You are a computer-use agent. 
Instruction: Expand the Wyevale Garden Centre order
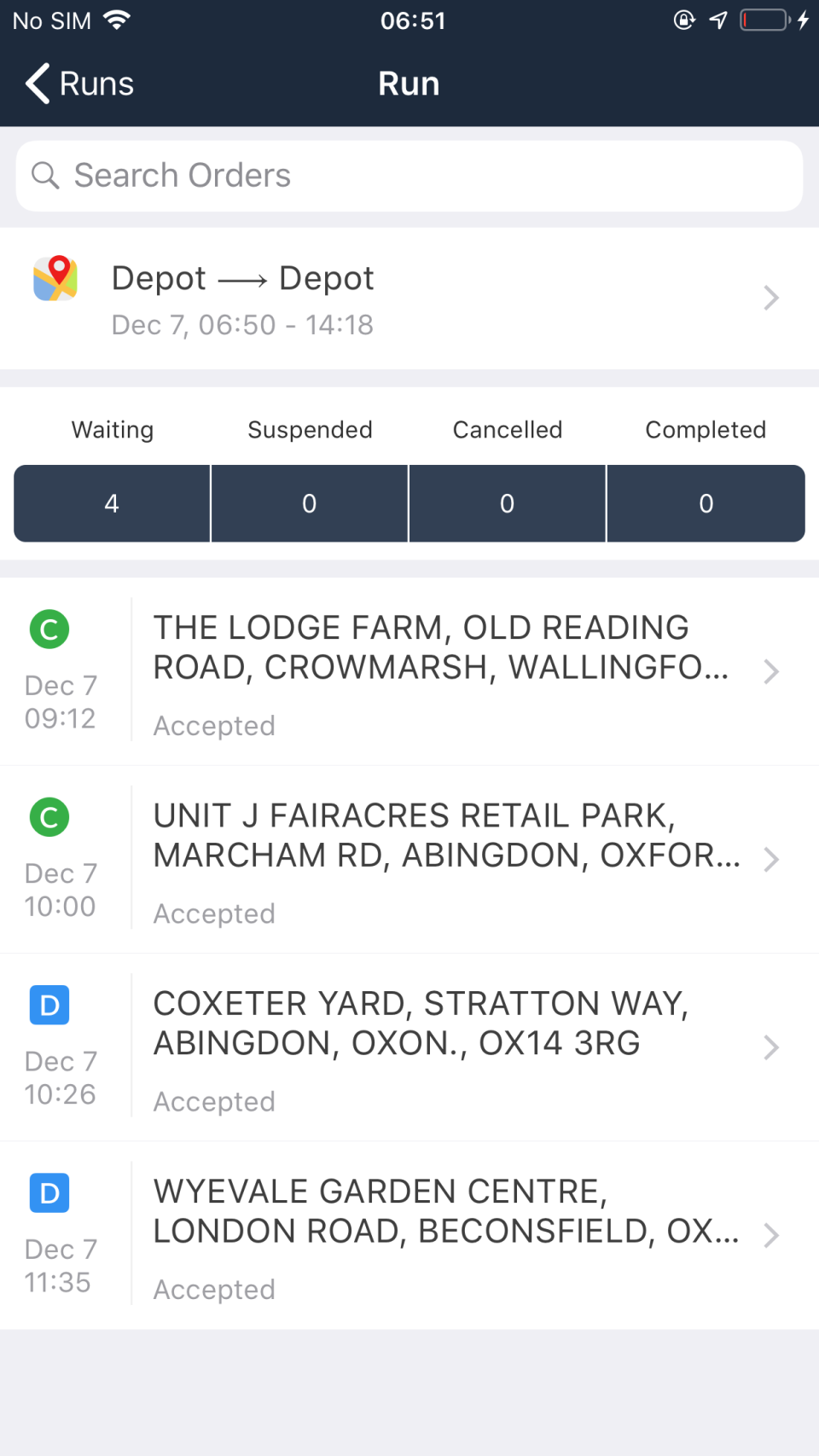point(771,1234)
